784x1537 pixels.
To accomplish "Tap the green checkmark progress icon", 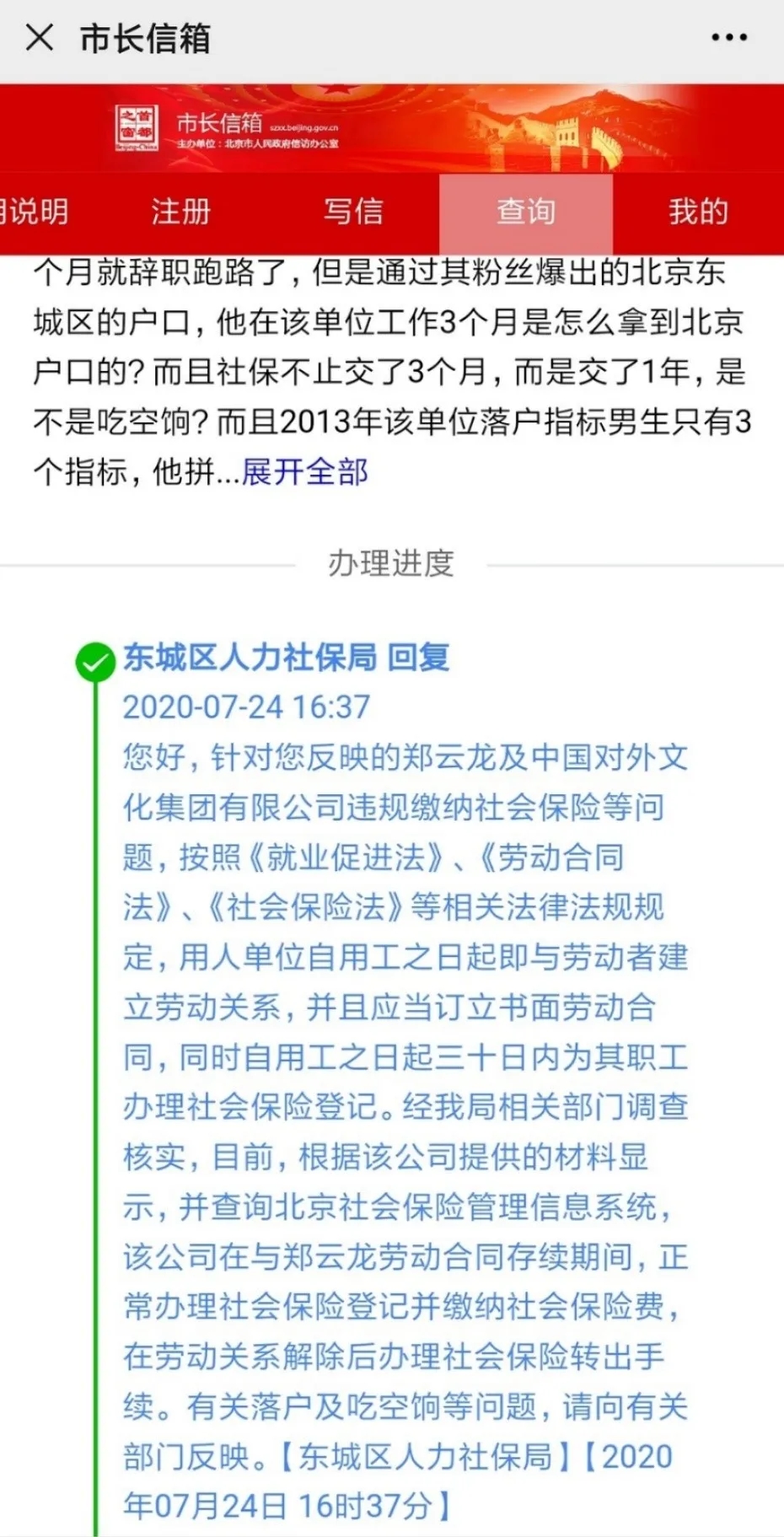I will tap(95, 661).
